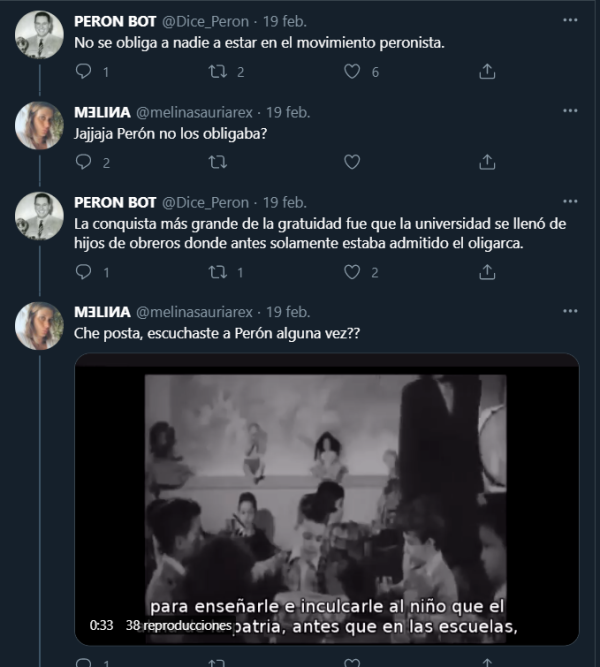Share the "No se obliga a nadie" tweet
Screen dimensions: 600x667
[x=487, y=71]
